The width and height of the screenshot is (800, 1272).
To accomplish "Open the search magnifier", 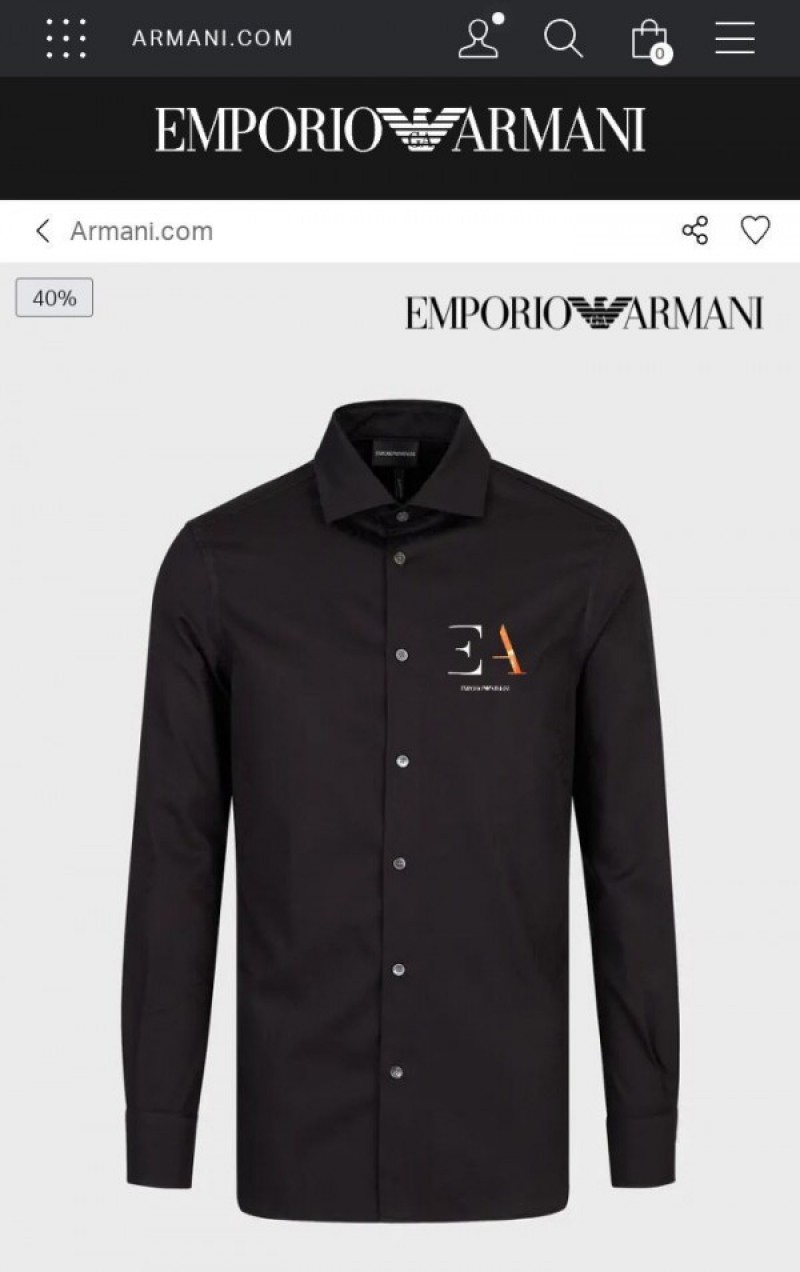I will click(563, 38).
